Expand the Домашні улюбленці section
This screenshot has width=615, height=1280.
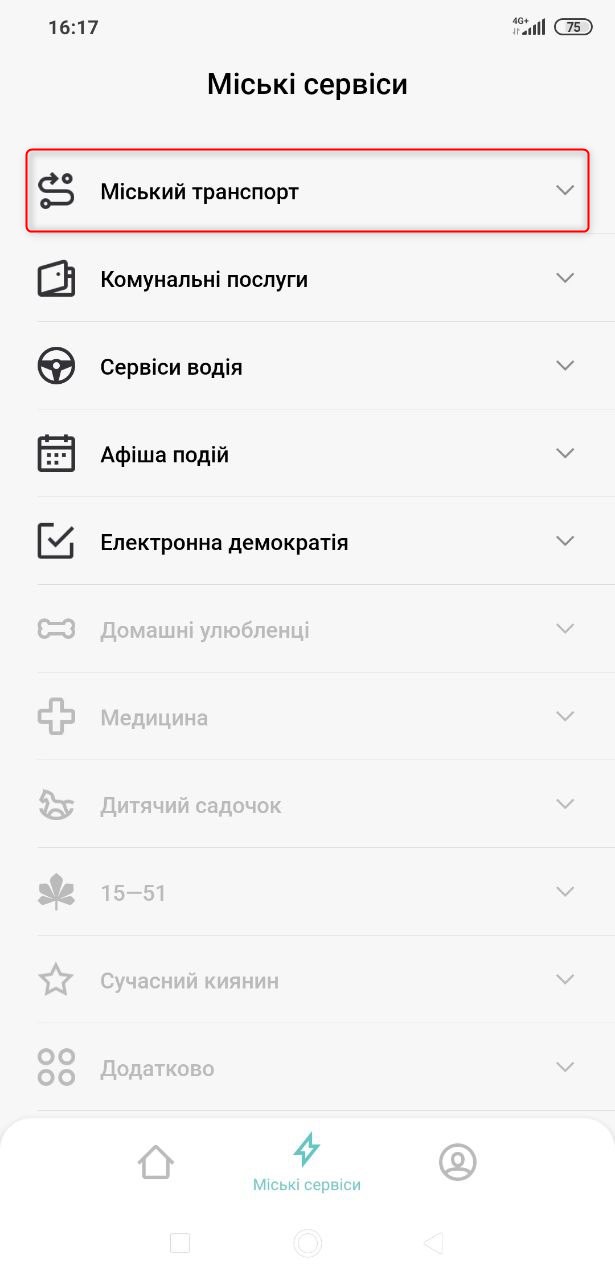click(307, 629)
